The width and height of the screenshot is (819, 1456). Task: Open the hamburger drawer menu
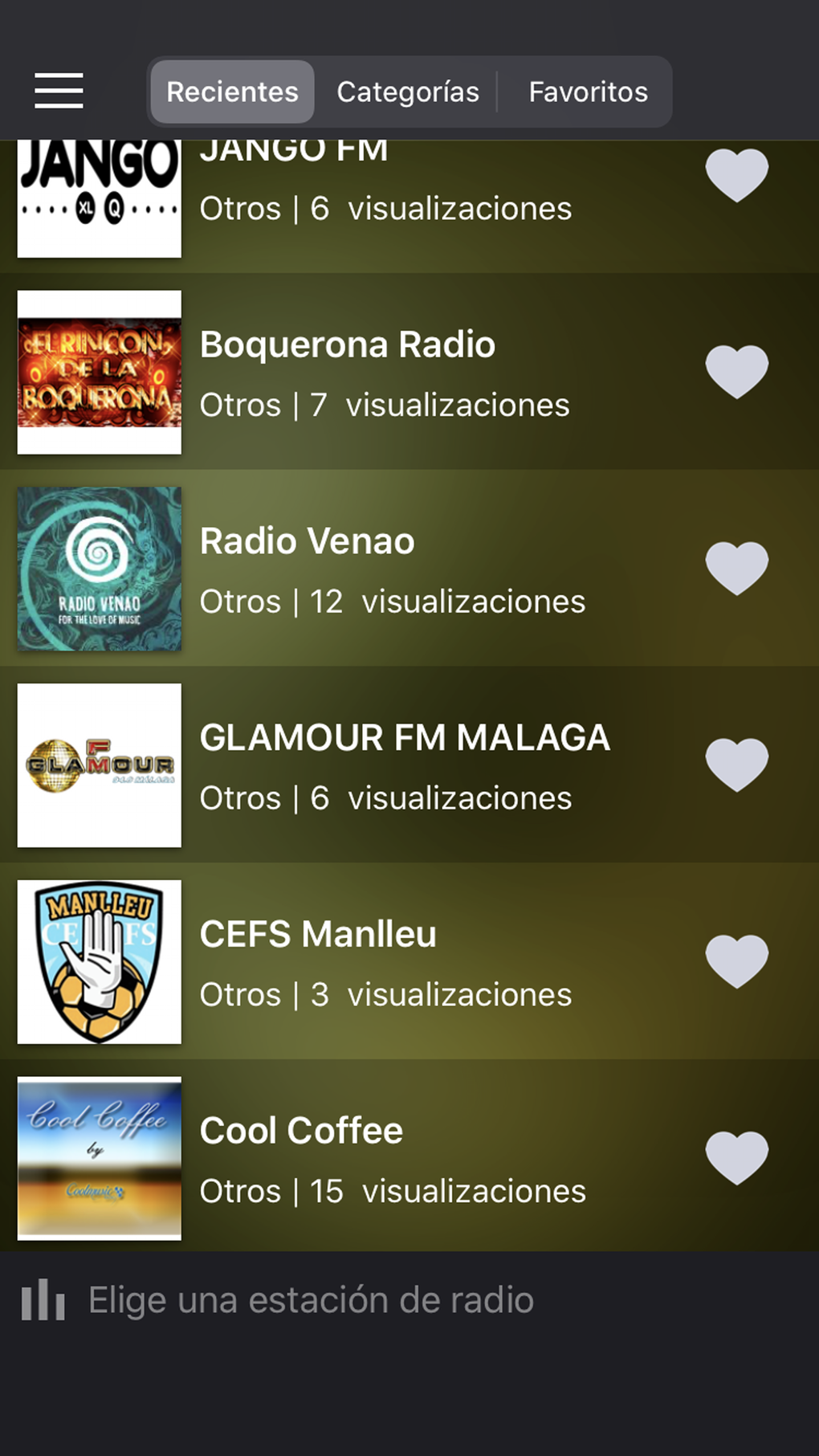(59, 90)
